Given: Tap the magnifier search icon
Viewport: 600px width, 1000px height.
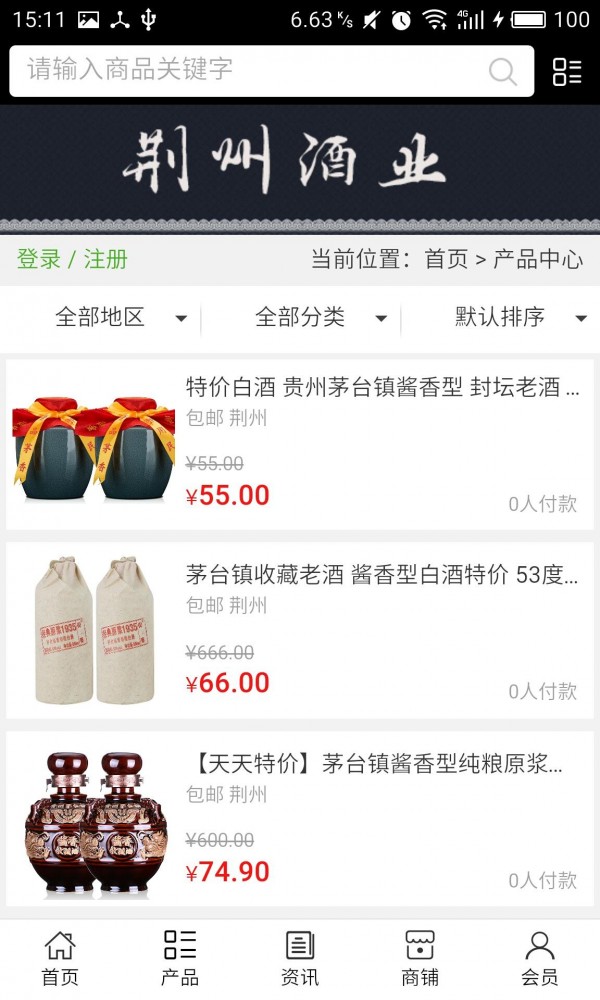Looking at the screenshot, I should click(503, 71).
